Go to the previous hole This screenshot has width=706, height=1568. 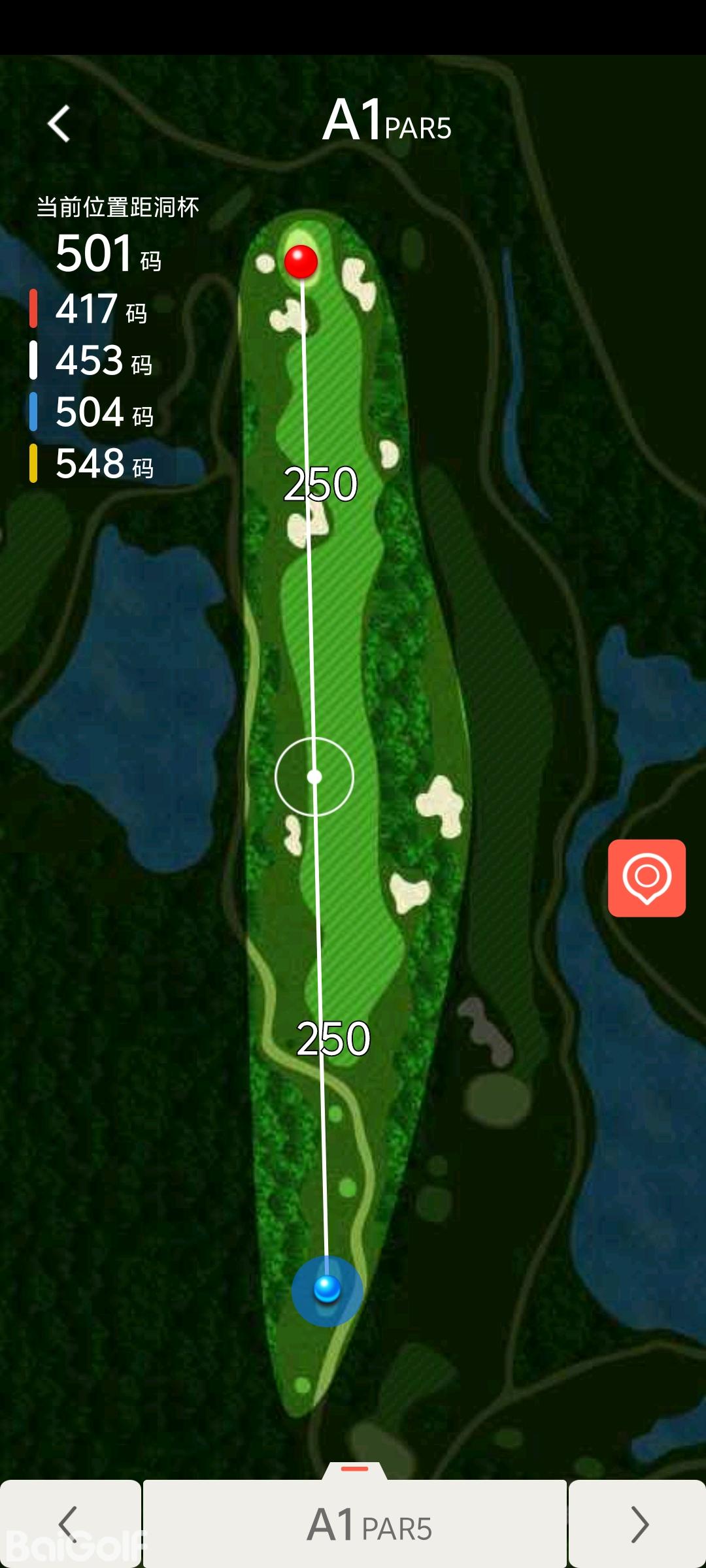69,1524
